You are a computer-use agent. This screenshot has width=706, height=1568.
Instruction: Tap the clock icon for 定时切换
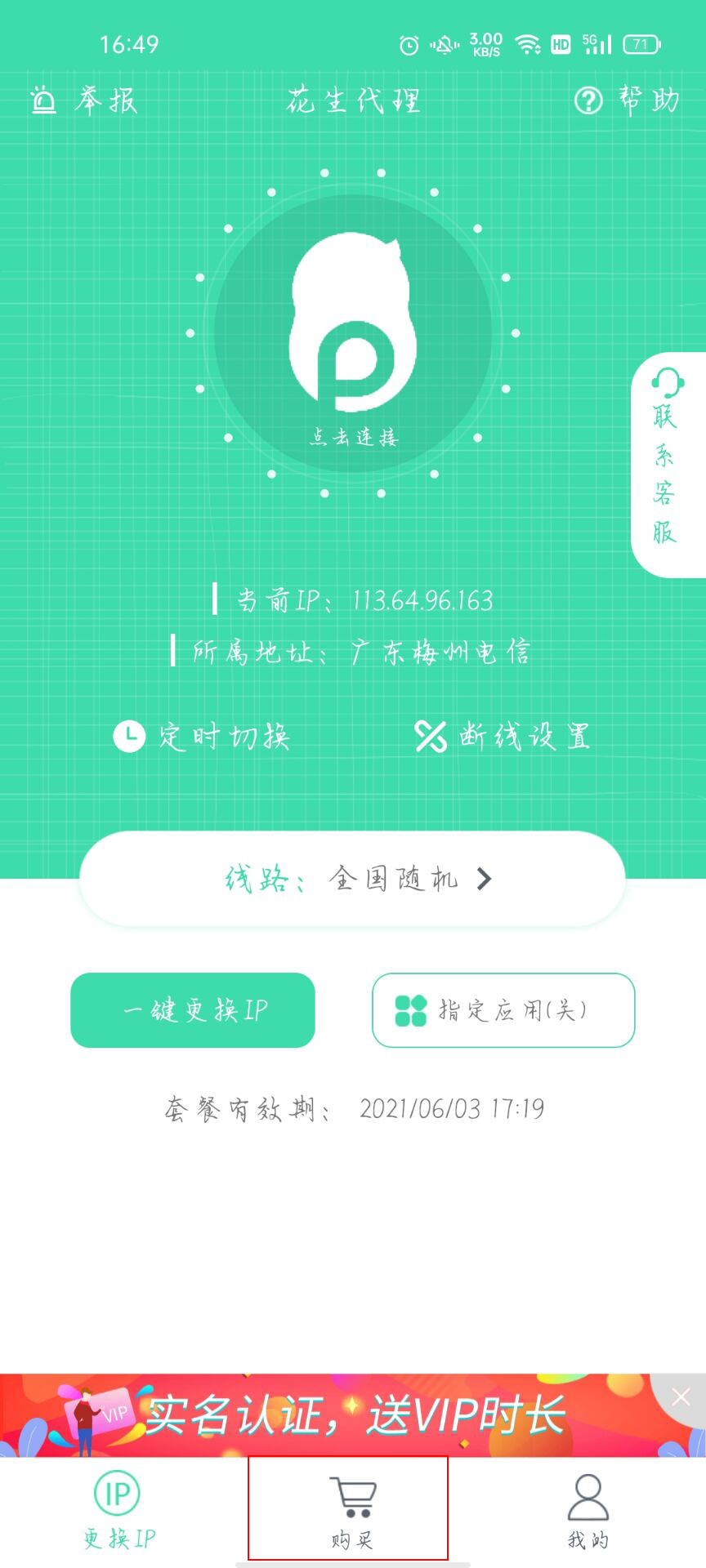click(128, 736)
